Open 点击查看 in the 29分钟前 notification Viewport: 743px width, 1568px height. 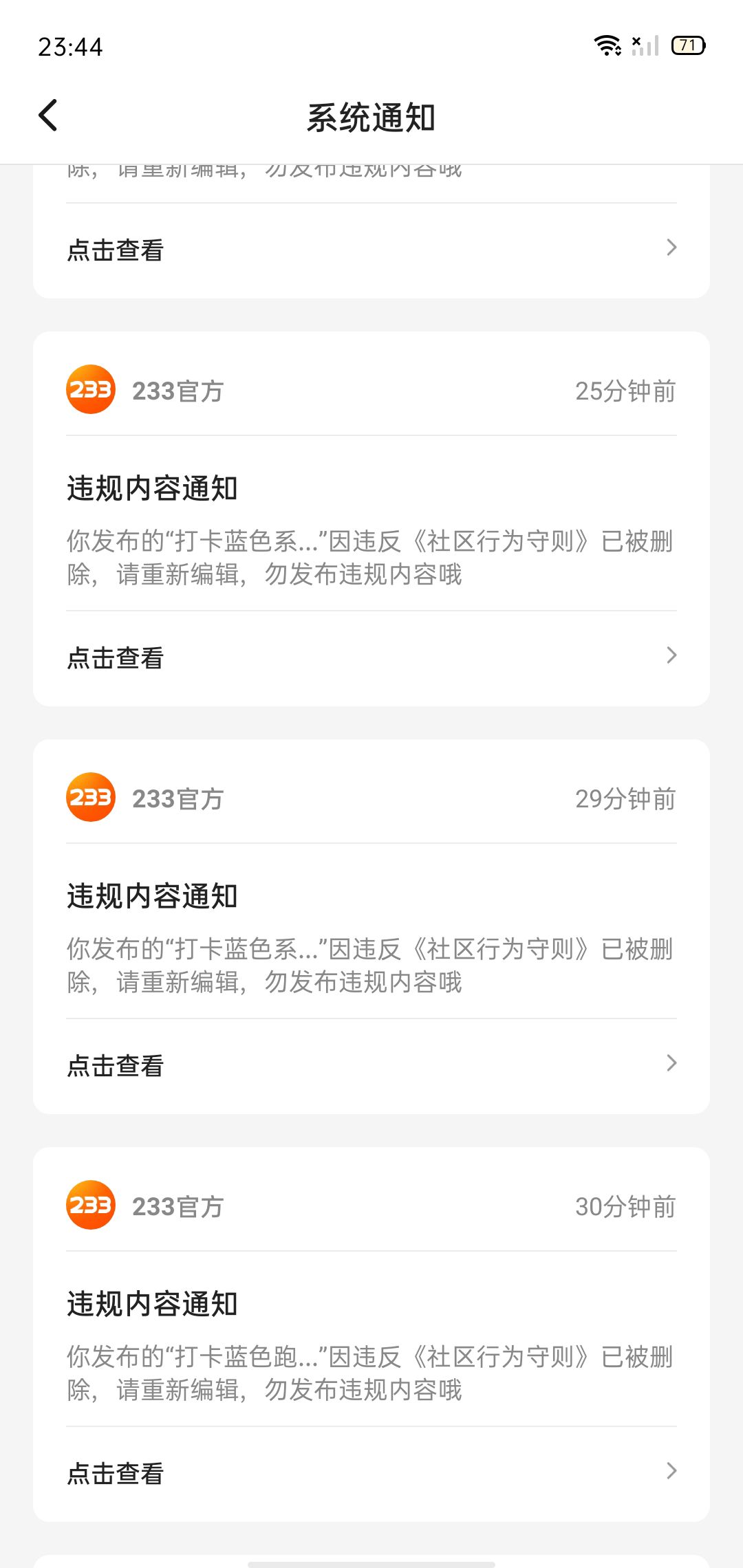point(371,1065)
